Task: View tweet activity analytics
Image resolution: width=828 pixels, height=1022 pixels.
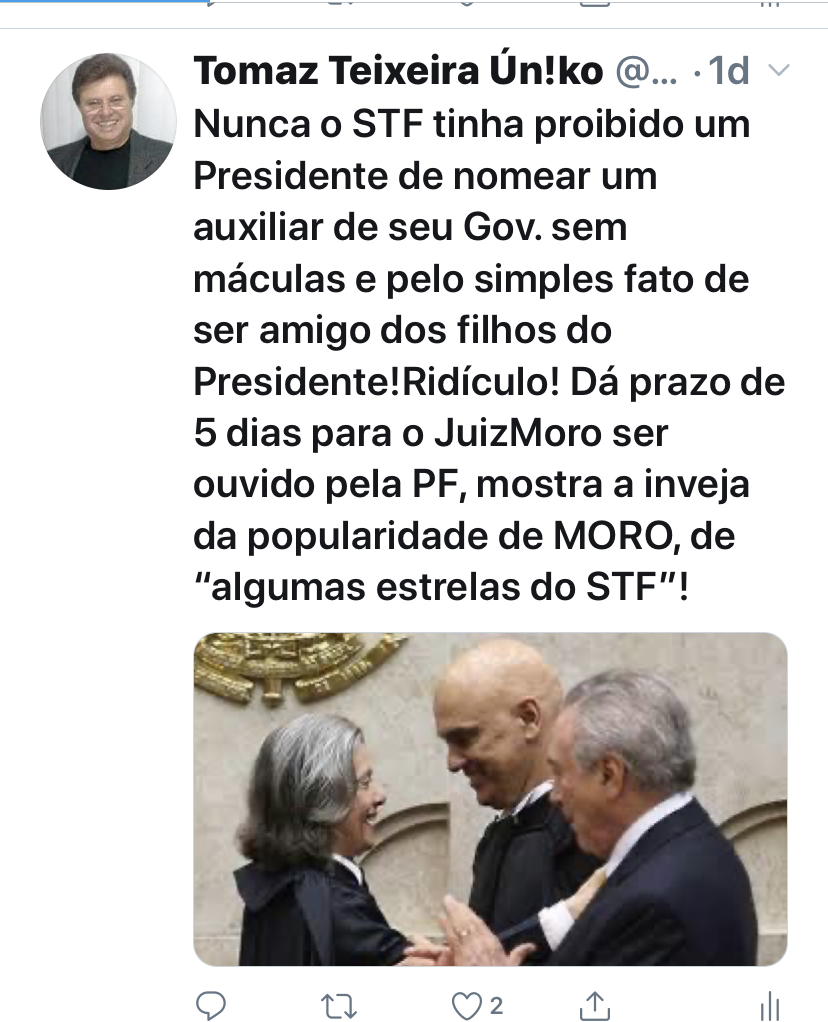Action: [770, 1004]
